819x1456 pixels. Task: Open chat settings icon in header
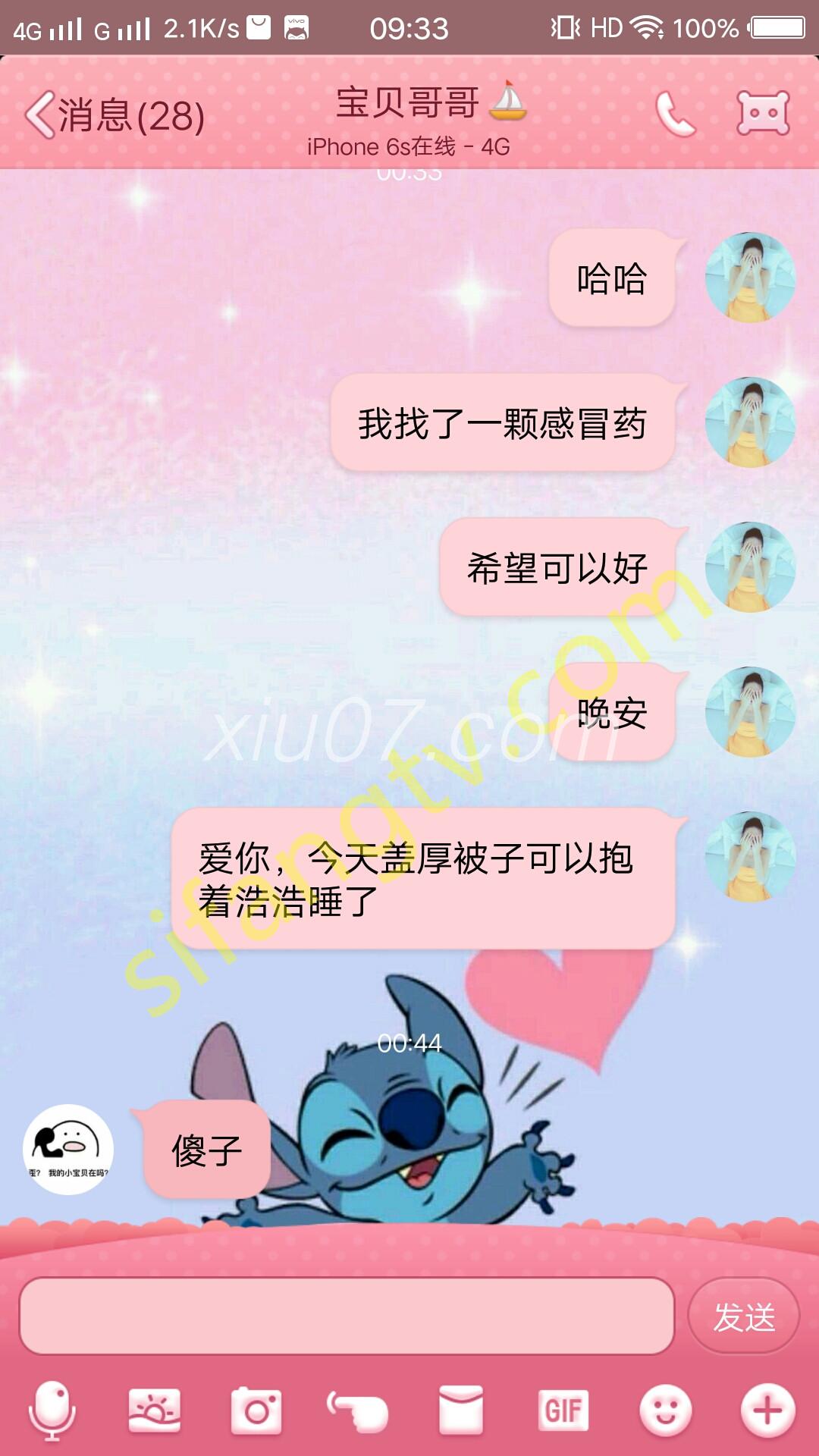point(763,115)
